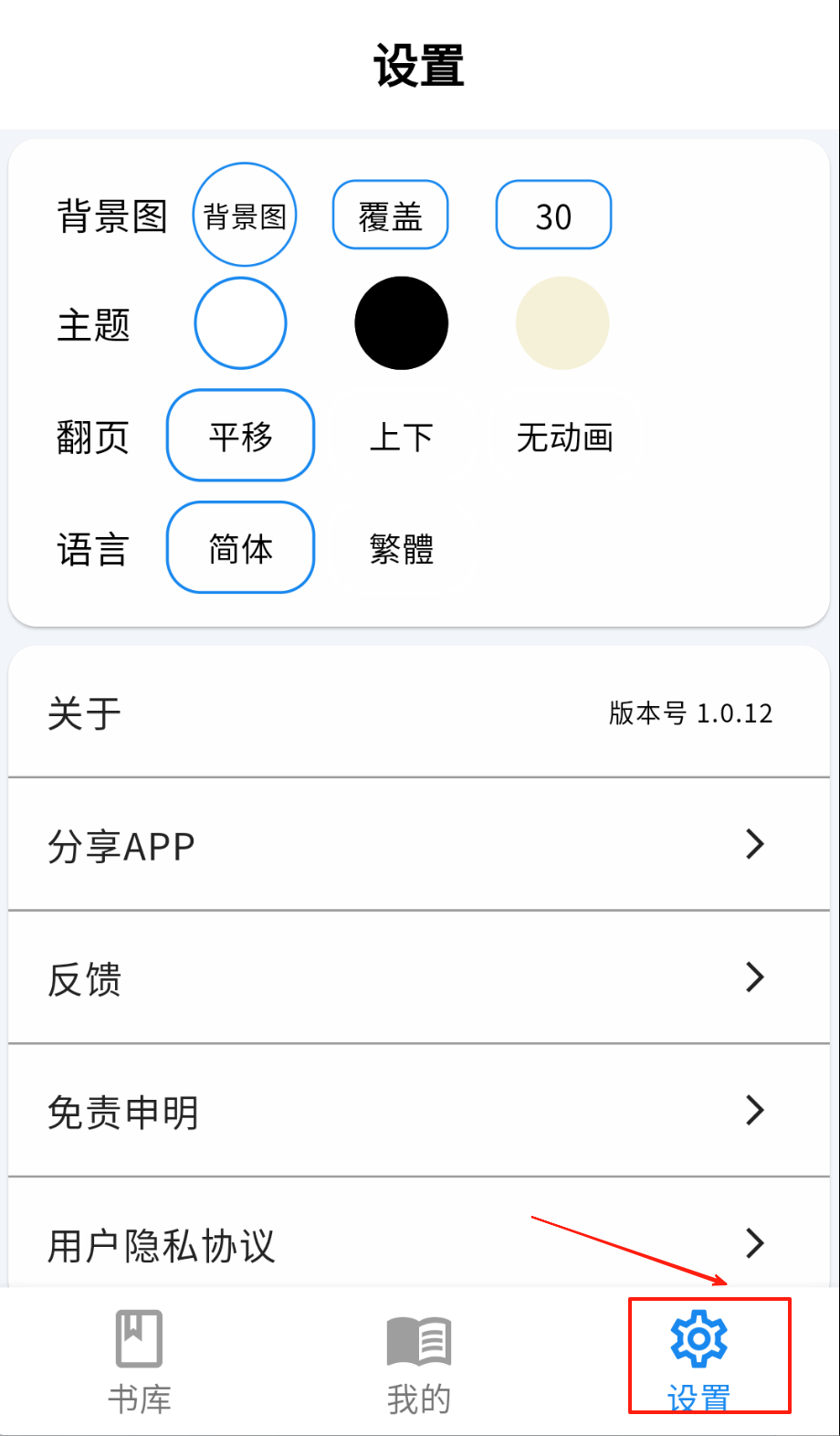Select 平移 page-turn mode

(x=240, y=436)
